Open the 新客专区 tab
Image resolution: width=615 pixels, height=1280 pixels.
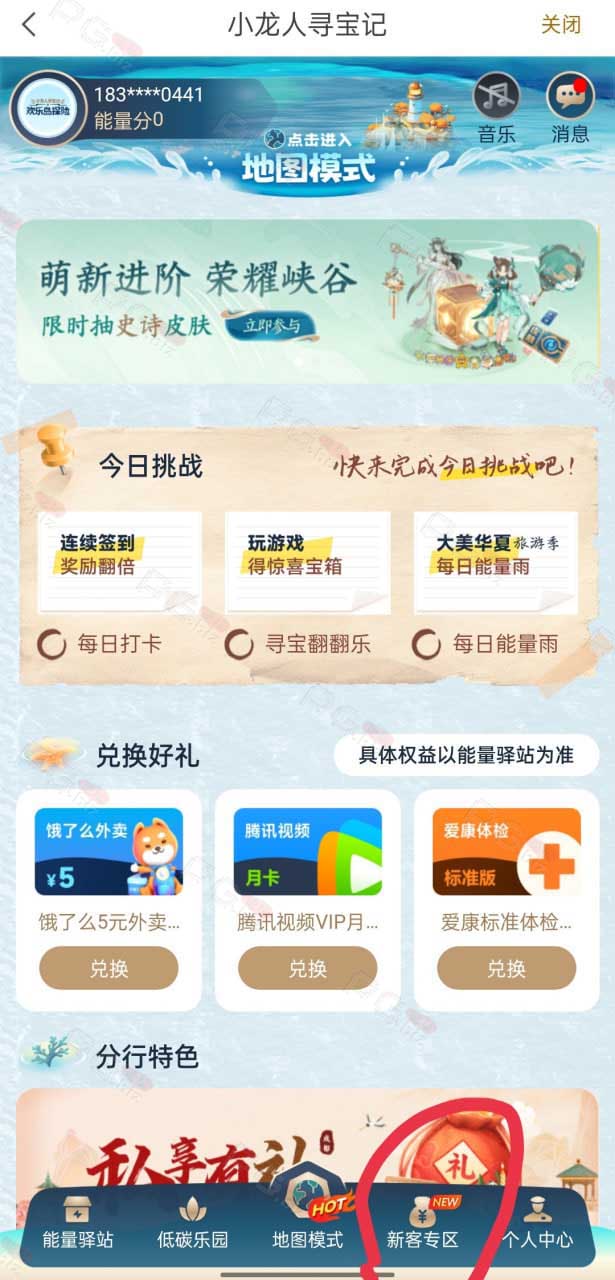coord(423,1225)
